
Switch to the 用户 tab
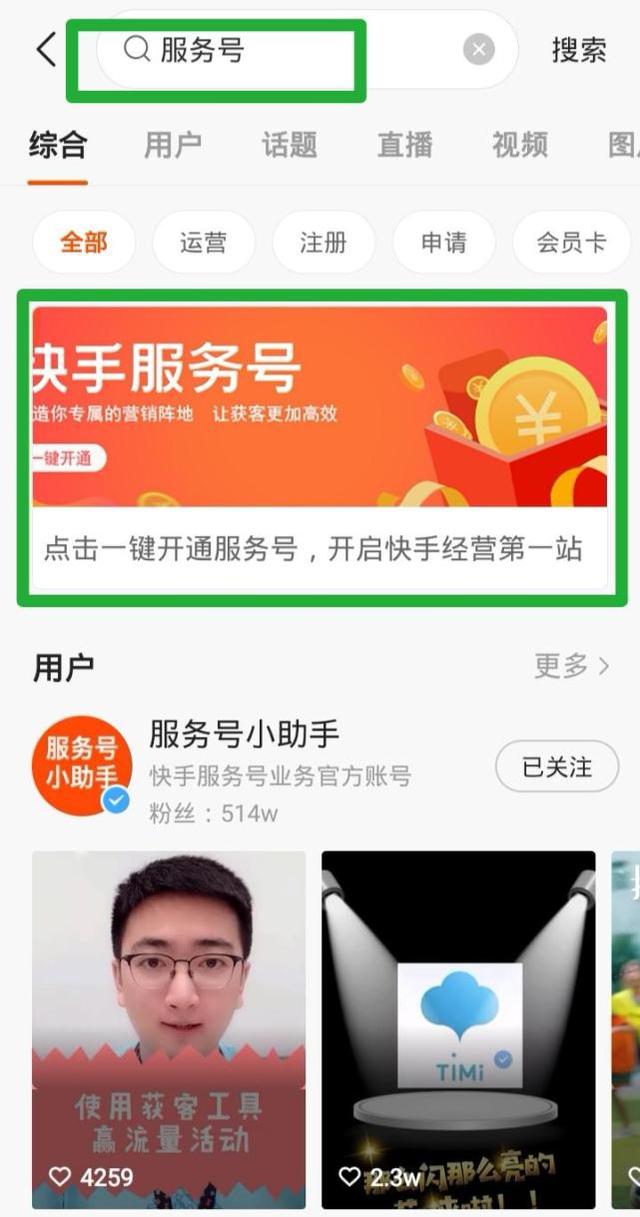click(173, 145)
